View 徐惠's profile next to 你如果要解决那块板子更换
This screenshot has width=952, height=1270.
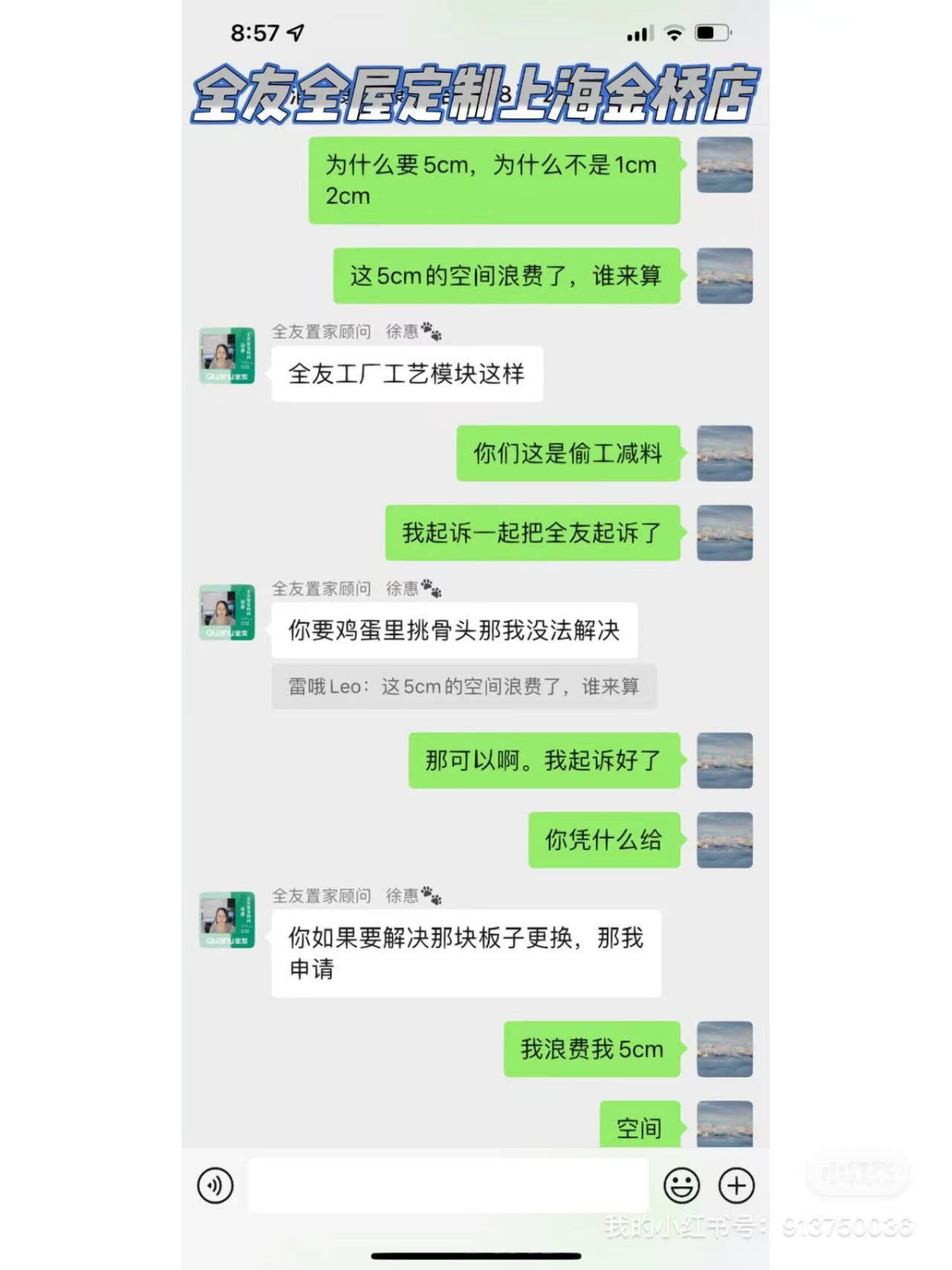pos(227,920)
